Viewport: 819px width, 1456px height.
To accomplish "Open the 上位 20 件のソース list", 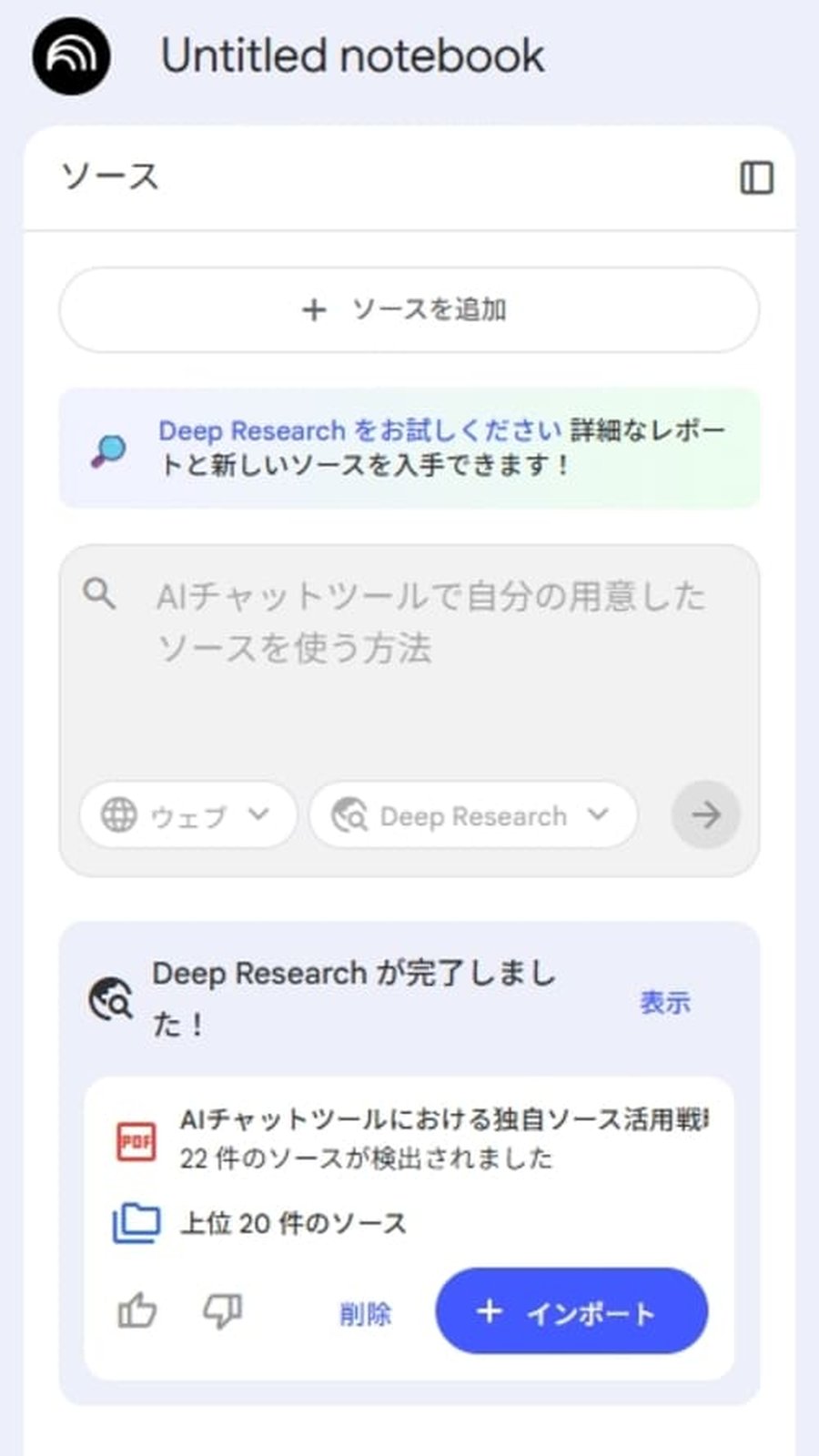I will [x=289, y=1223].
